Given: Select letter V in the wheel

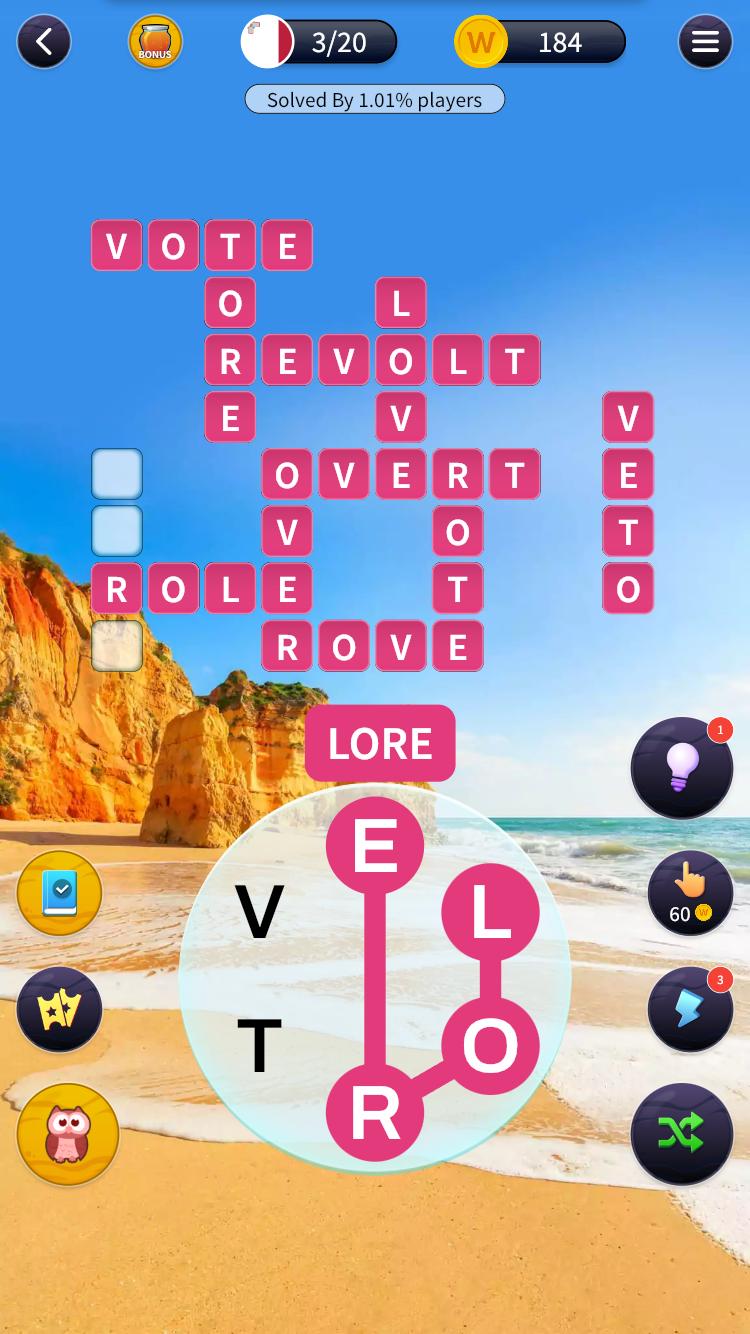Looking at the screenshot, I should [x=259, y=912].
